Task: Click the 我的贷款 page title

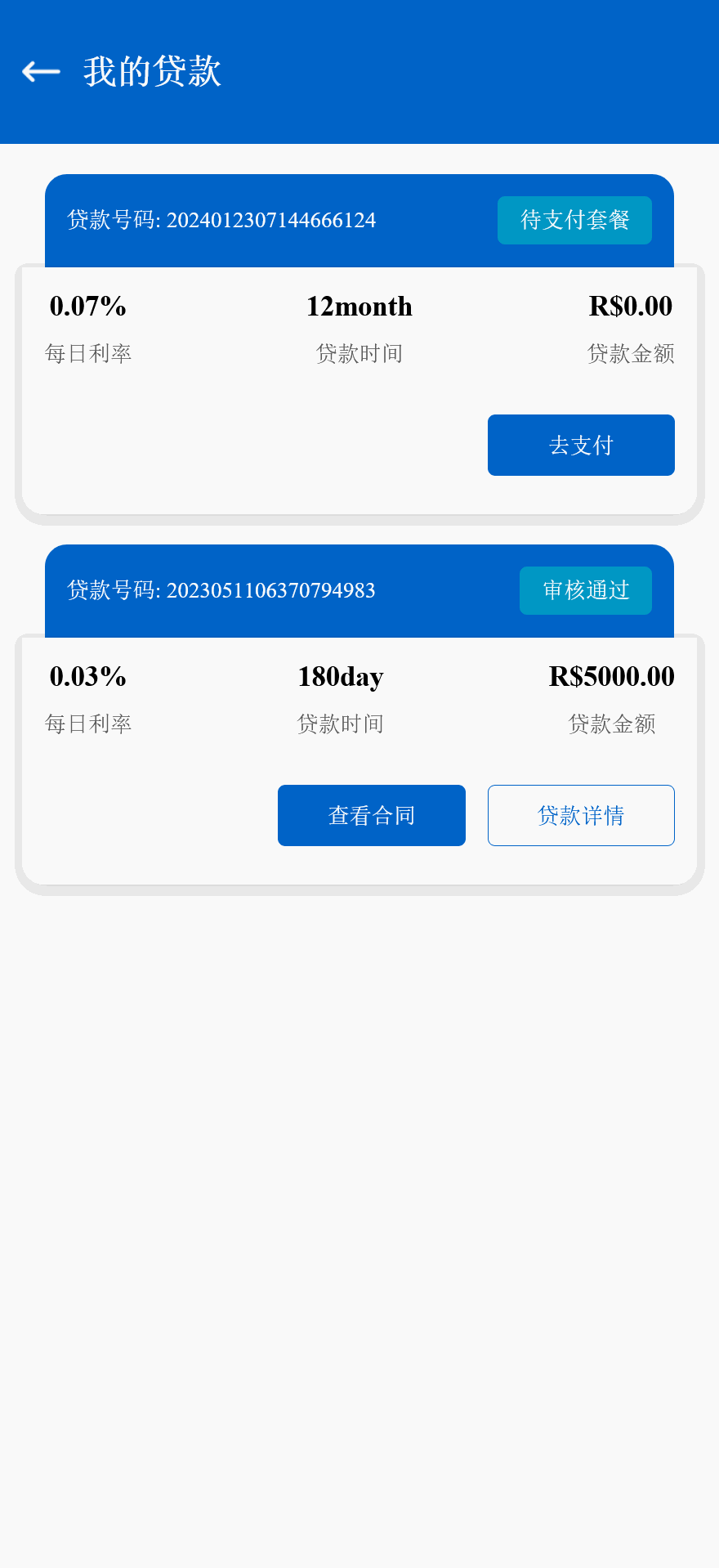Action: [151, 73]
